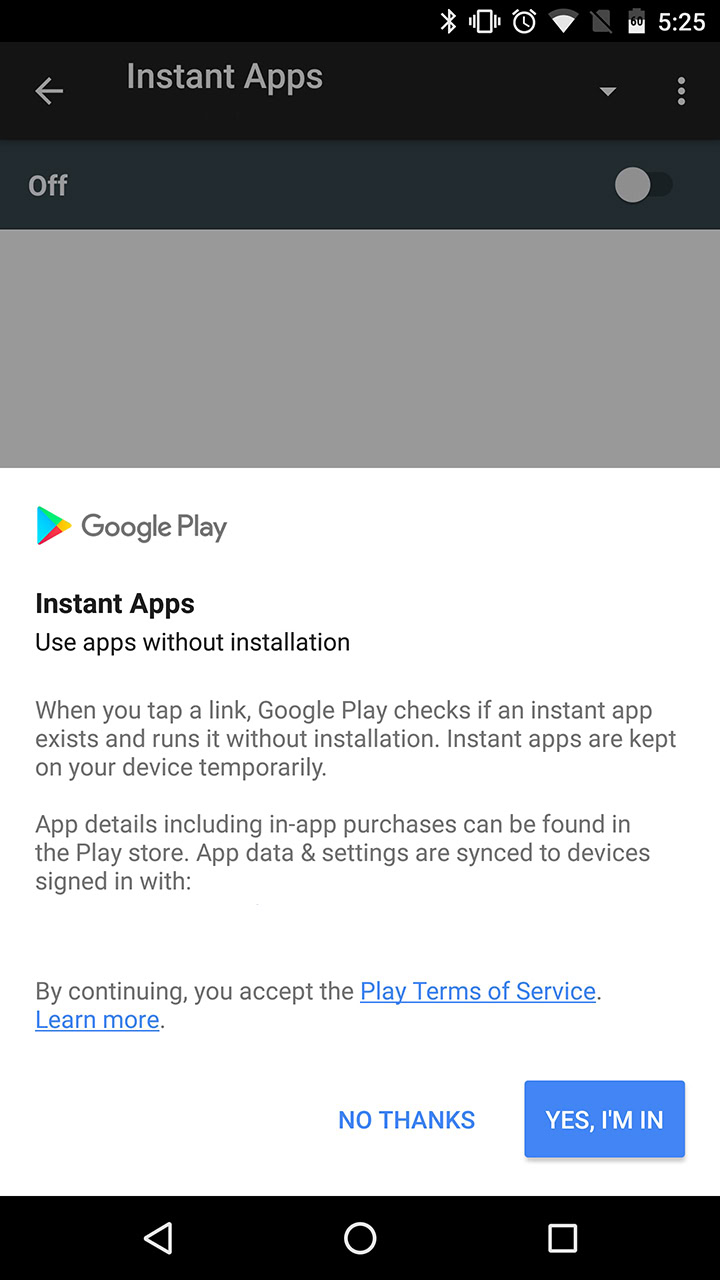
Task: Open the Play Terms of Service link
Action: pyautogui.click(x=478, y=991)
